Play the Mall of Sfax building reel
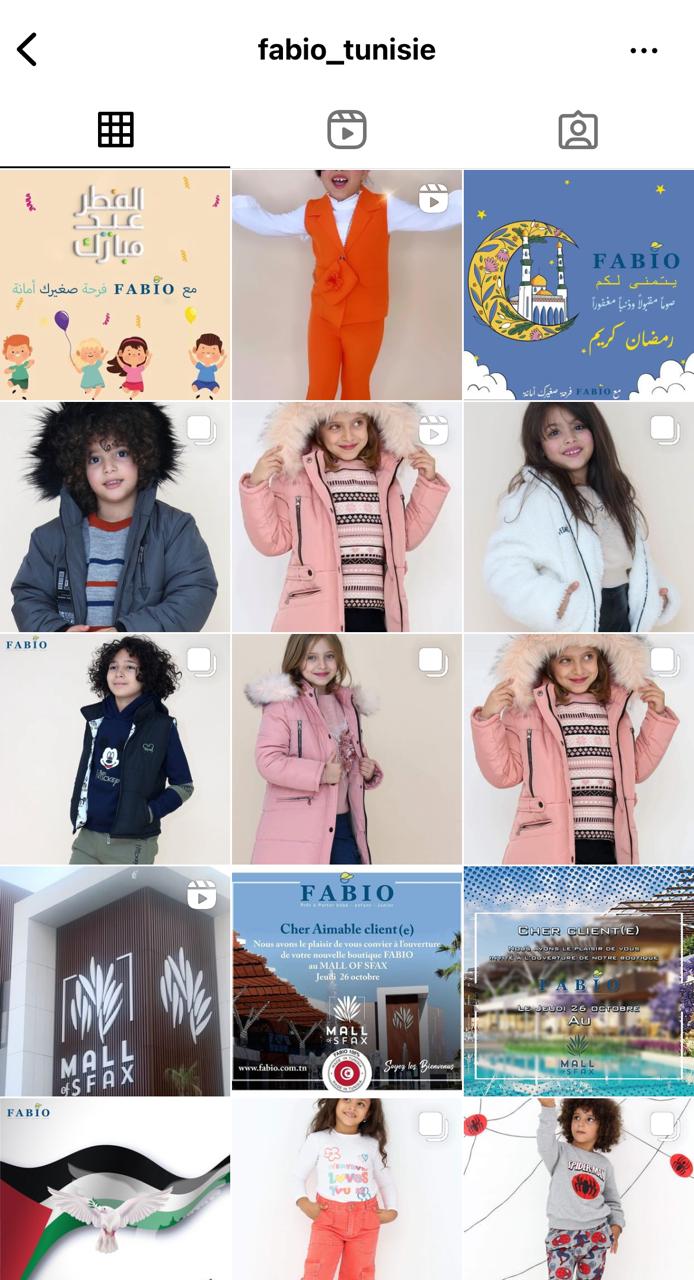The height and width of the screenshot is (1280, 694). [115, 981]
